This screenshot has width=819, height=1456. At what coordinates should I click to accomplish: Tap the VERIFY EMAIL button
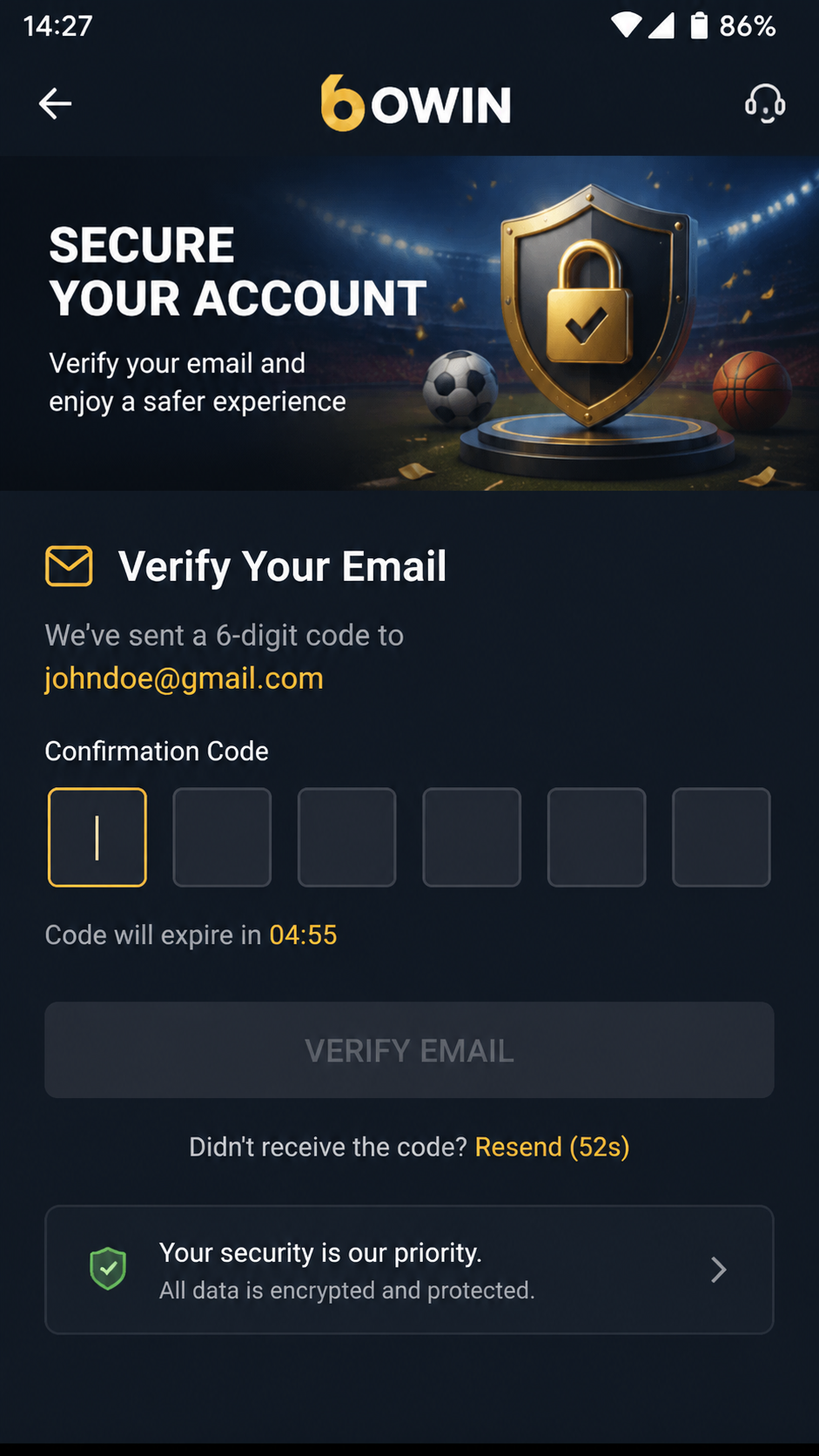coord(409,1050)
